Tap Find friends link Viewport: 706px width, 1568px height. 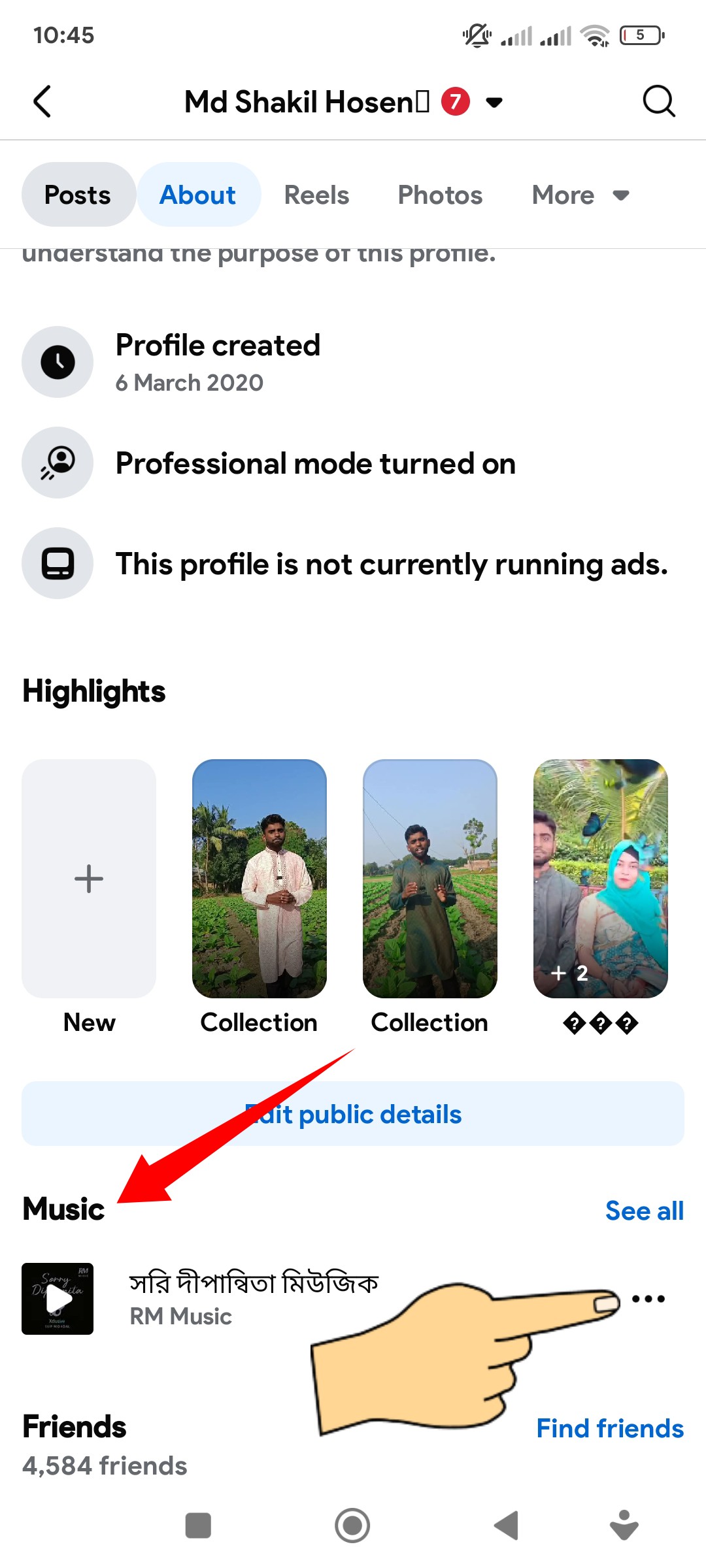pos(610,1428)
